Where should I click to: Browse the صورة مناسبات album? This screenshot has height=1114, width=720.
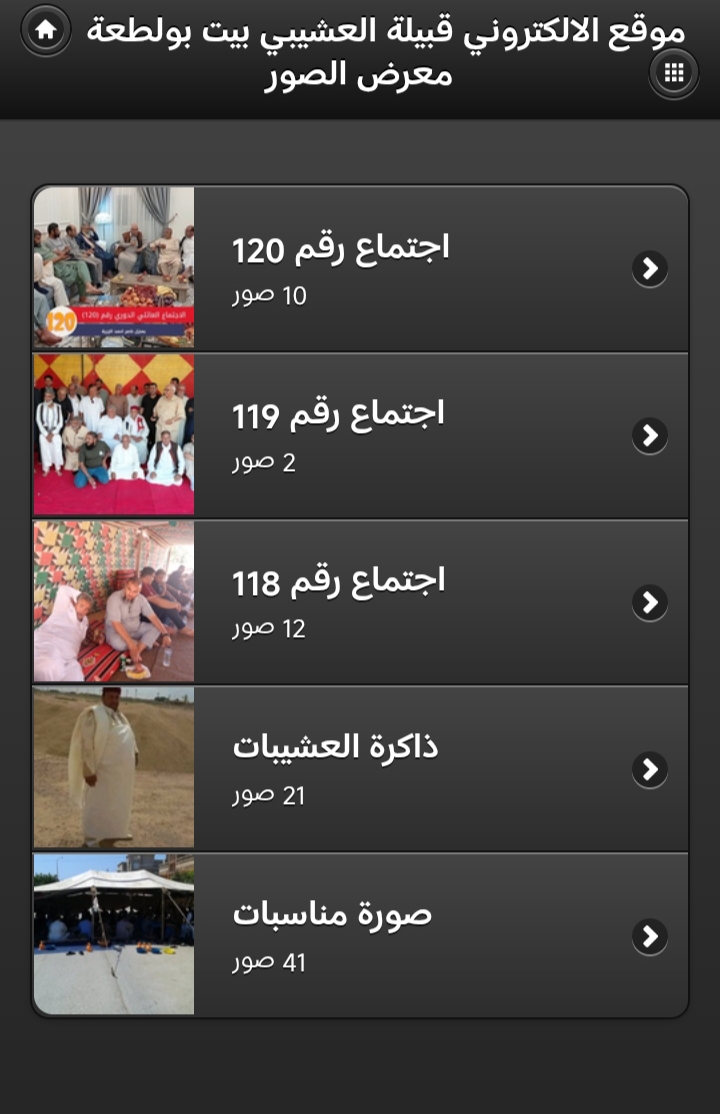[x=360, y=936]
